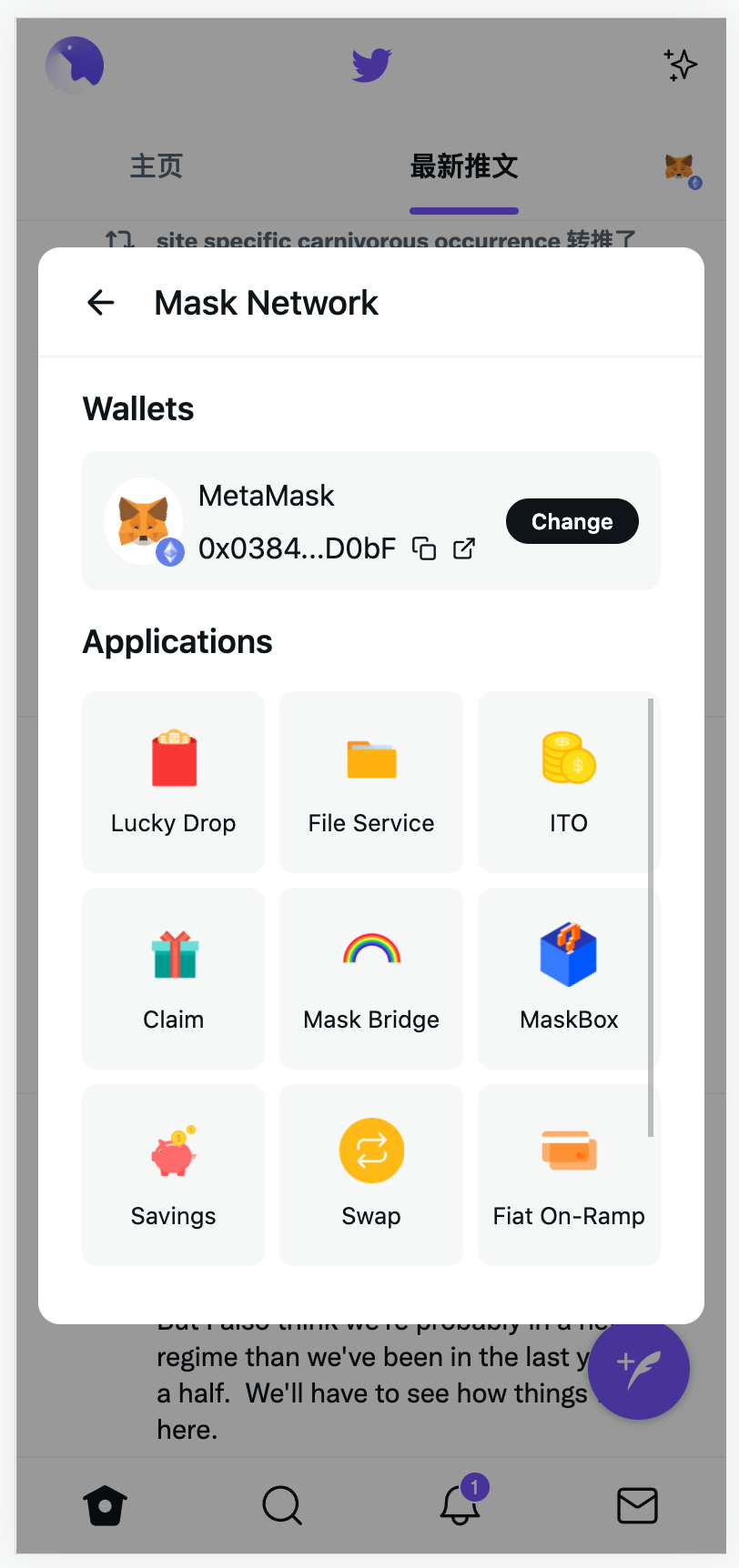Open the Savings application
739x1568 pixels.
(173, 1175)
